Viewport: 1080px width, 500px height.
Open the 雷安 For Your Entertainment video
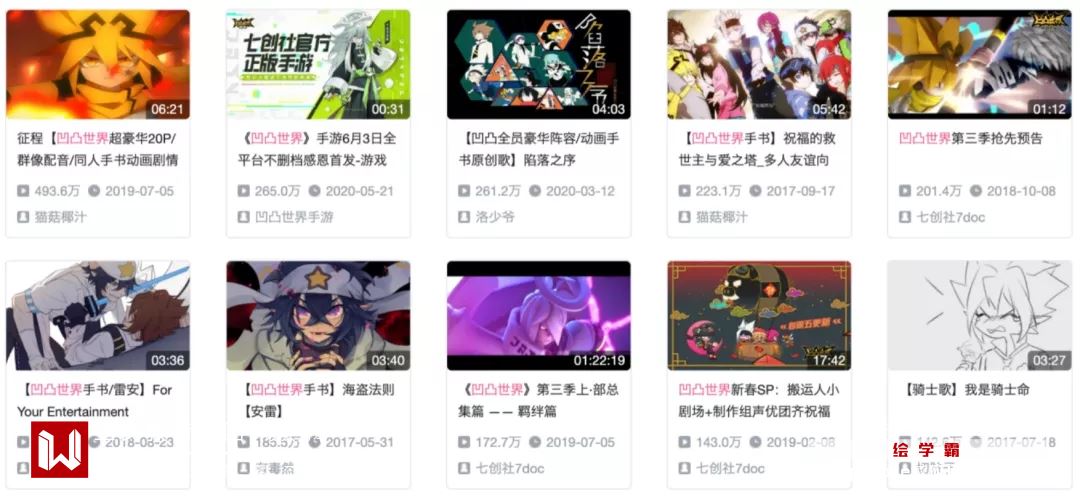[x=97, y=316]
